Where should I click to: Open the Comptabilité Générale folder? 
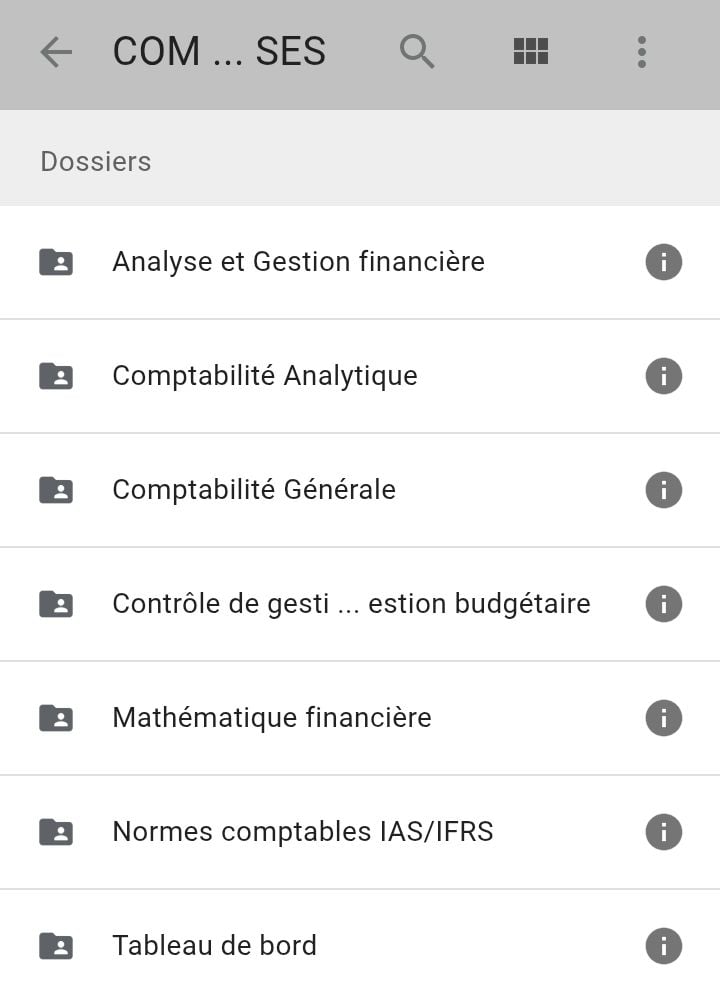click(254, 490)
